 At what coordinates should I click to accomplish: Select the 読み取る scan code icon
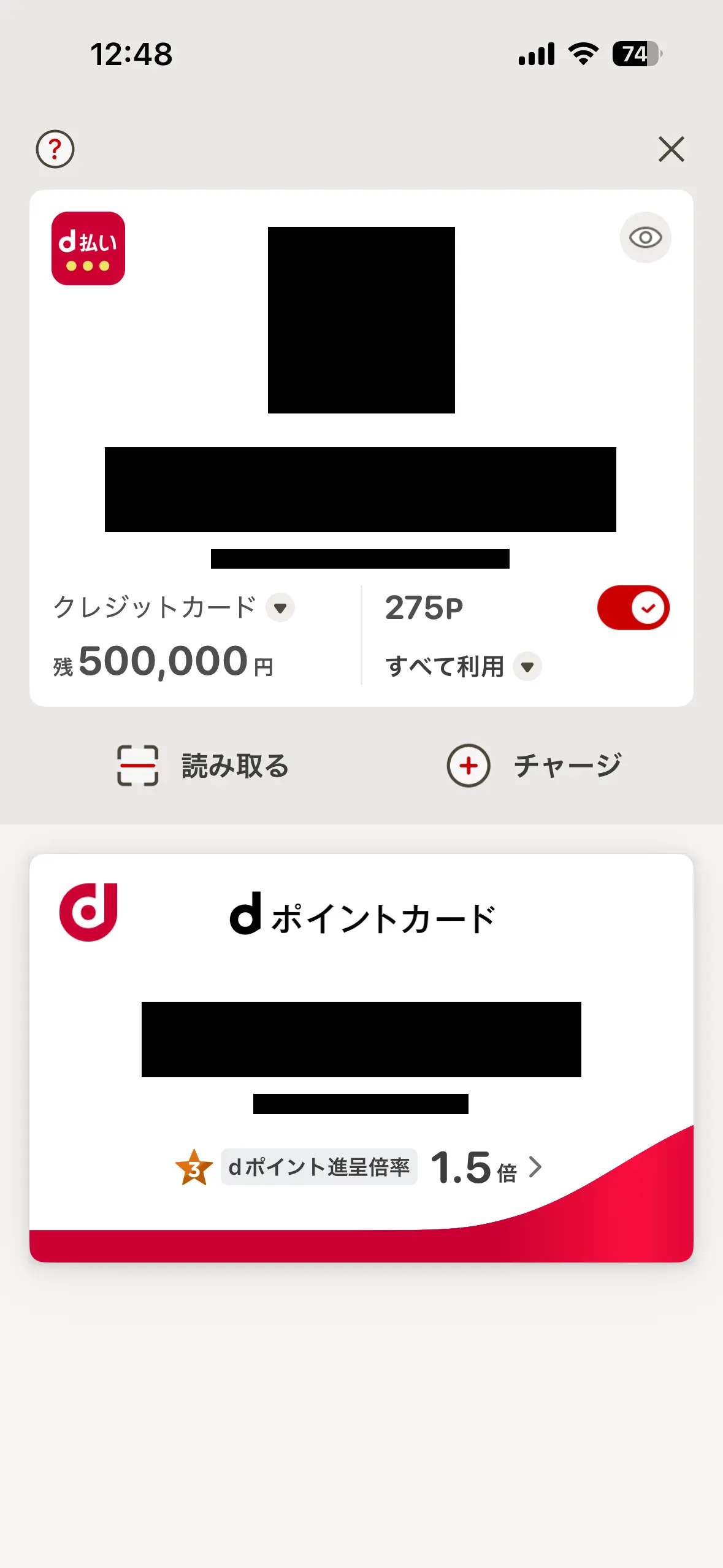point(138,764)
